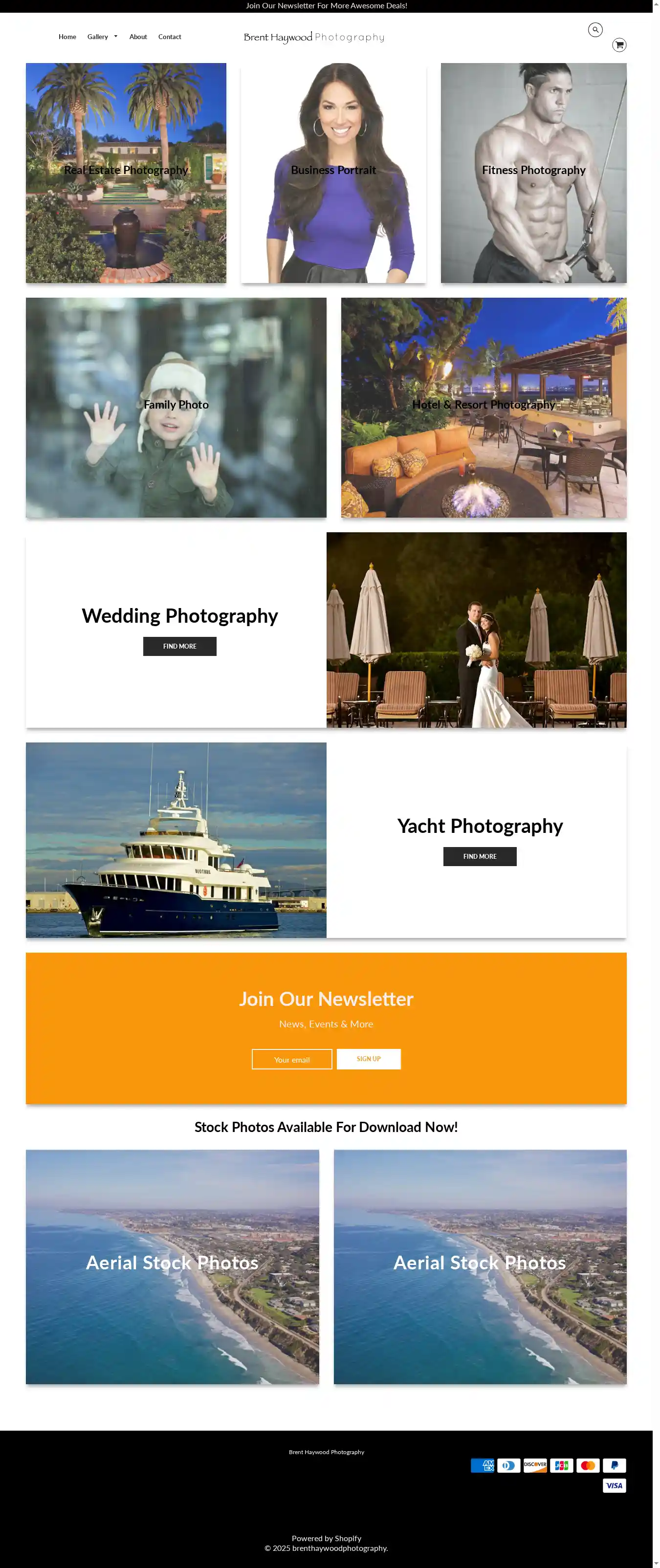This screenshot has width=660, height=1568.
Task: Open the Contact page
Action: click(x=169, y=37)
